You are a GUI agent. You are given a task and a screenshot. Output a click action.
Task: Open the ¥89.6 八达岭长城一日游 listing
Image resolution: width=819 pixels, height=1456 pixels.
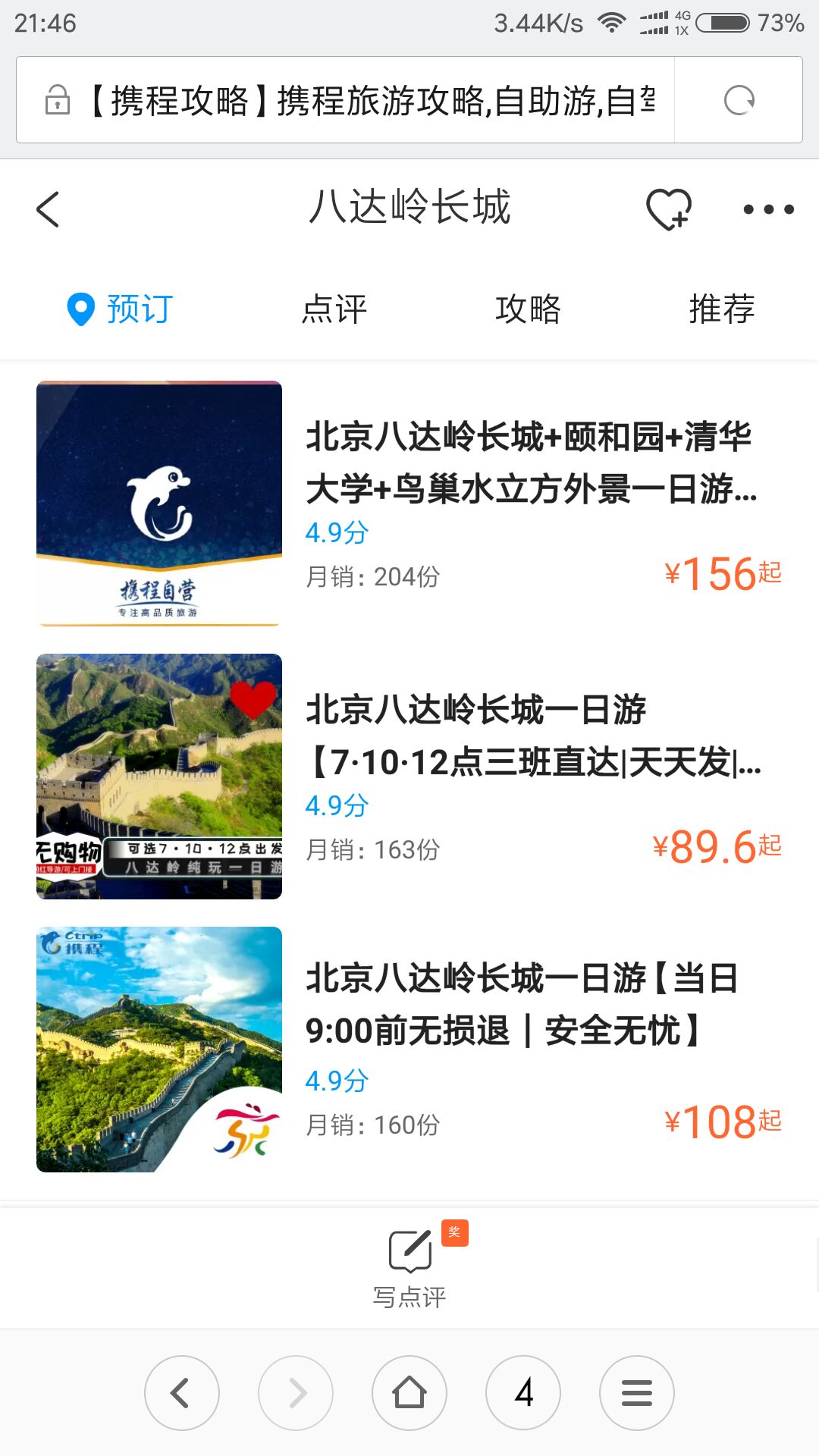[x=409, y=777]
